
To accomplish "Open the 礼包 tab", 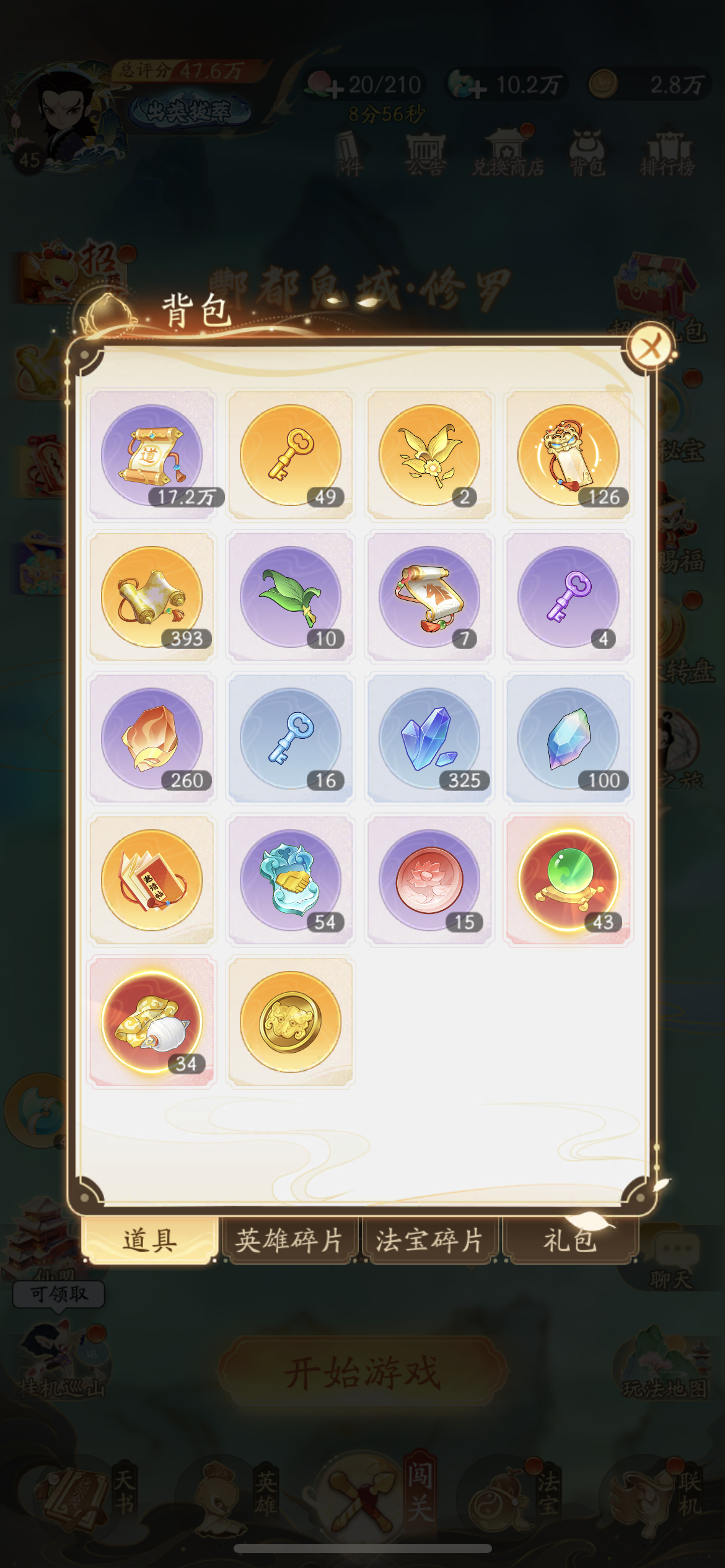I will [x=569, y=1241].
